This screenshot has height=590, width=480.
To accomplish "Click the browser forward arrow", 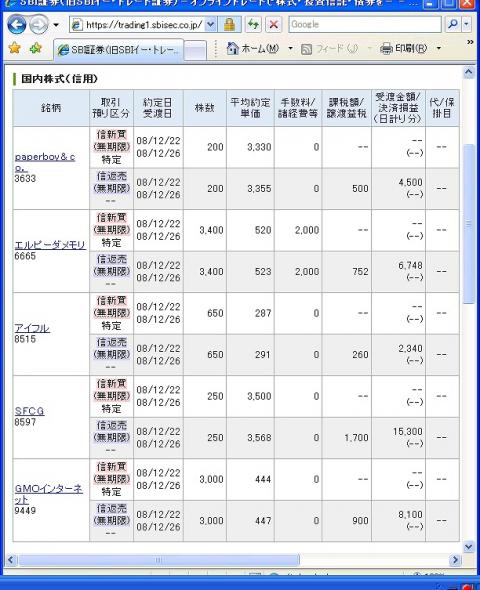I will (39, 25).
